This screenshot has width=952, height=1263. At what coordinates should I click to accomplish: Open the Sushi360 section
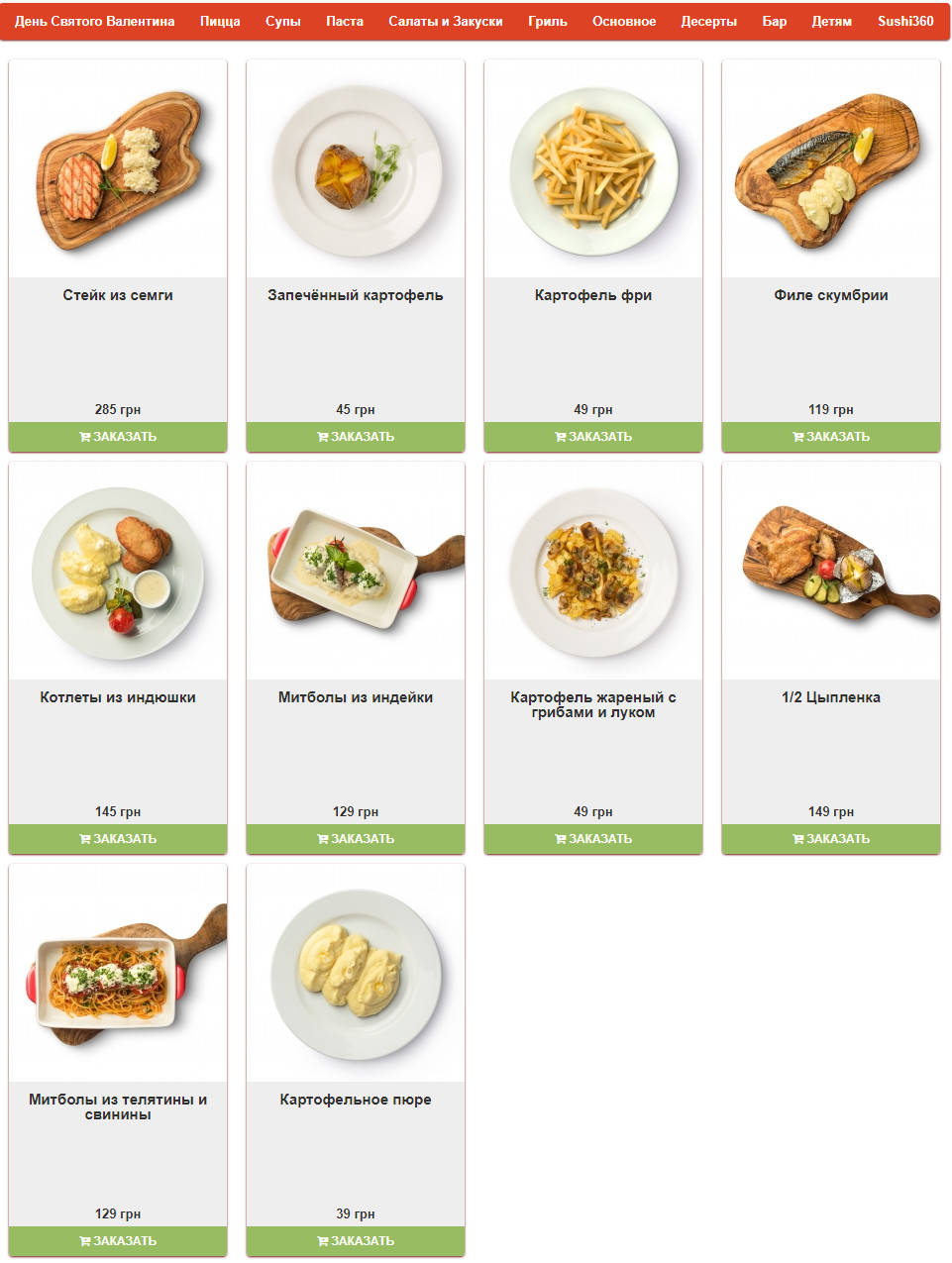pyautogui.click(x=905, y=21)
